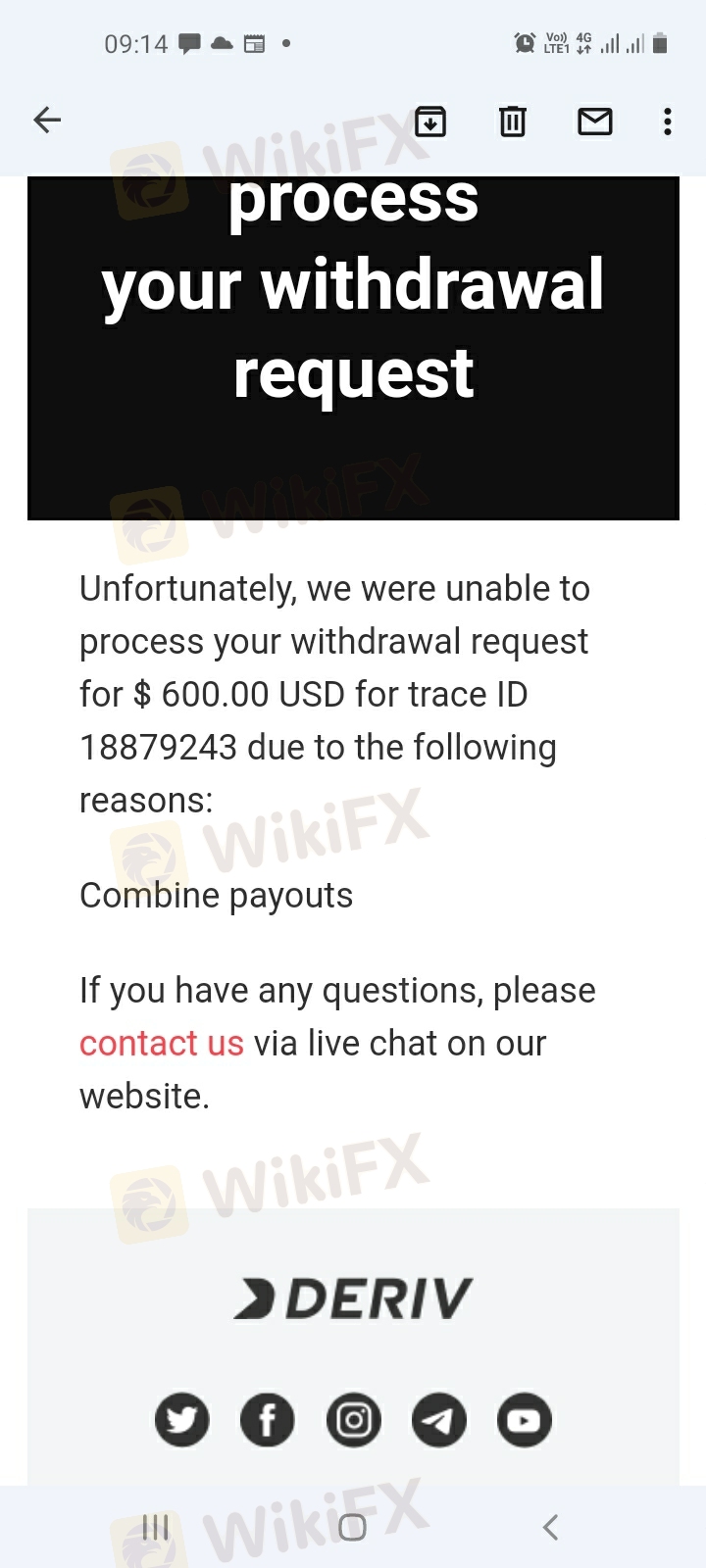Open Deriv's Instagram profile

353,1420
